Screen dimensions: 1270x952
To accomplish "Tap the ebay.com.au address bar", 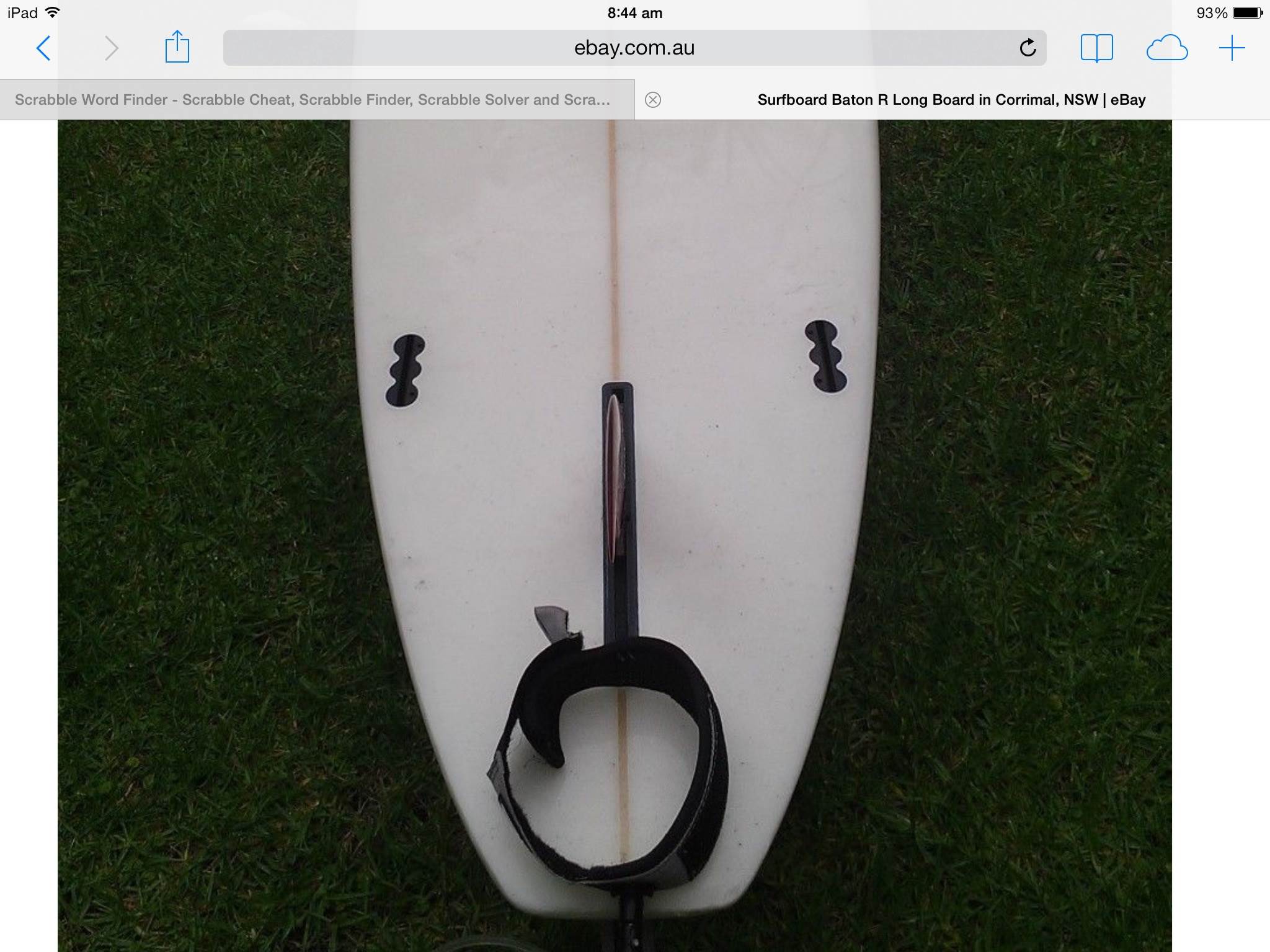I will [x=634, y=48].
